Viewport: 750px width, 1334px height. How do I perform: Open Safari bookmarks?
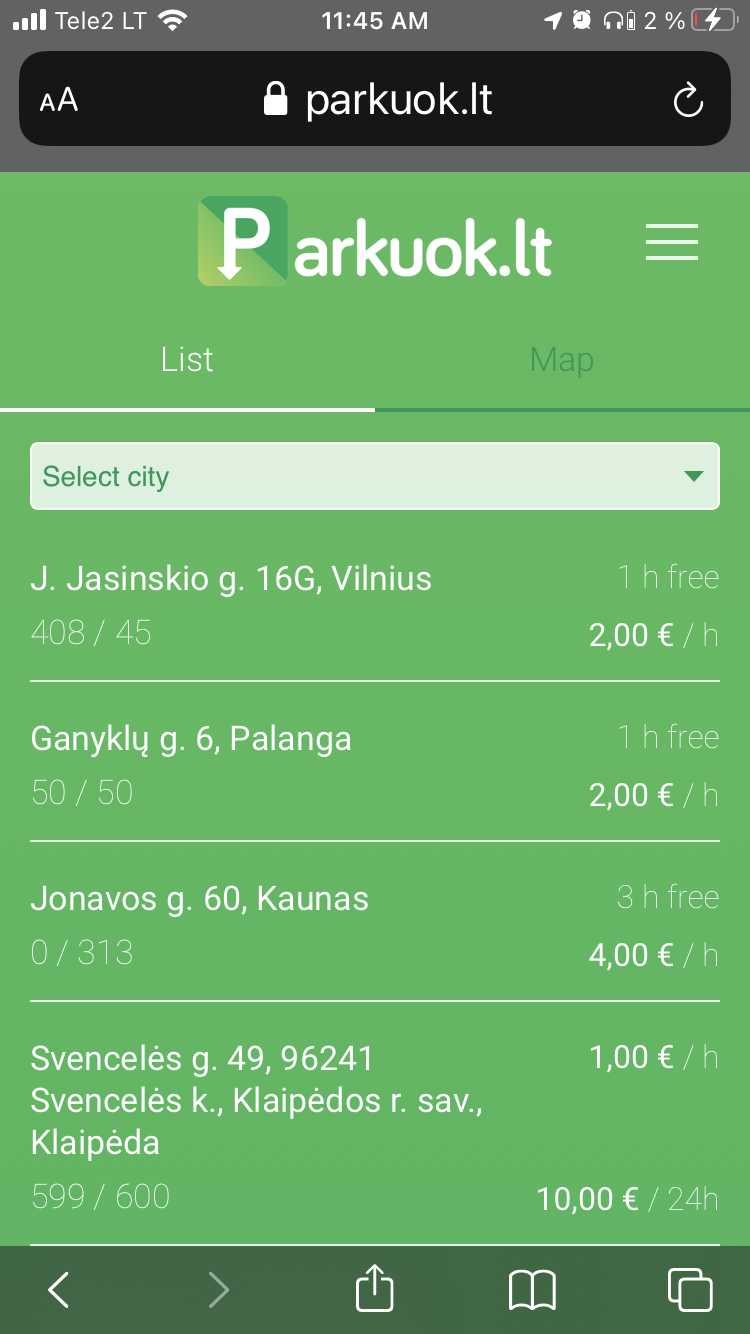coord(532,1290)
